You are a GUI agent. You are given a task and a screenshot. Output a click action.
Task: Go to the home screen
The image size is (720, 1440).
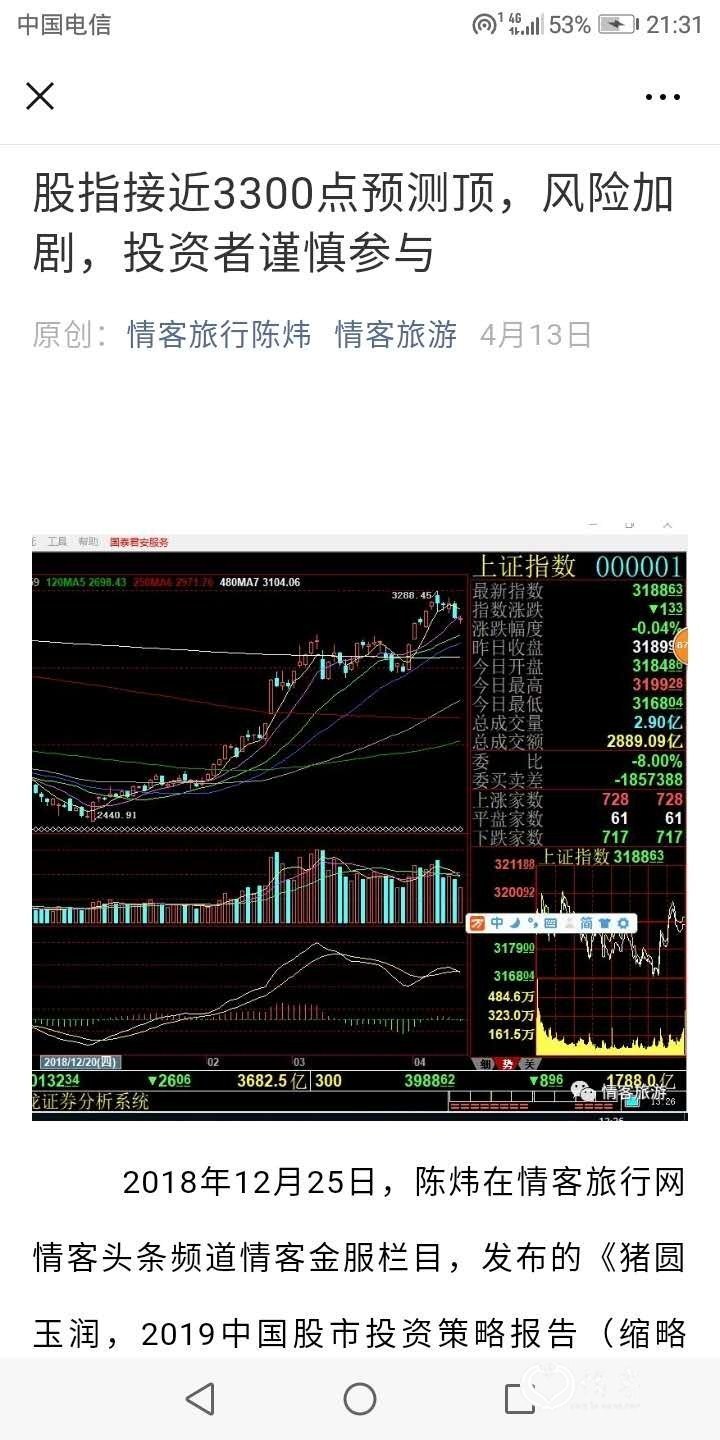coord(360,1399)
